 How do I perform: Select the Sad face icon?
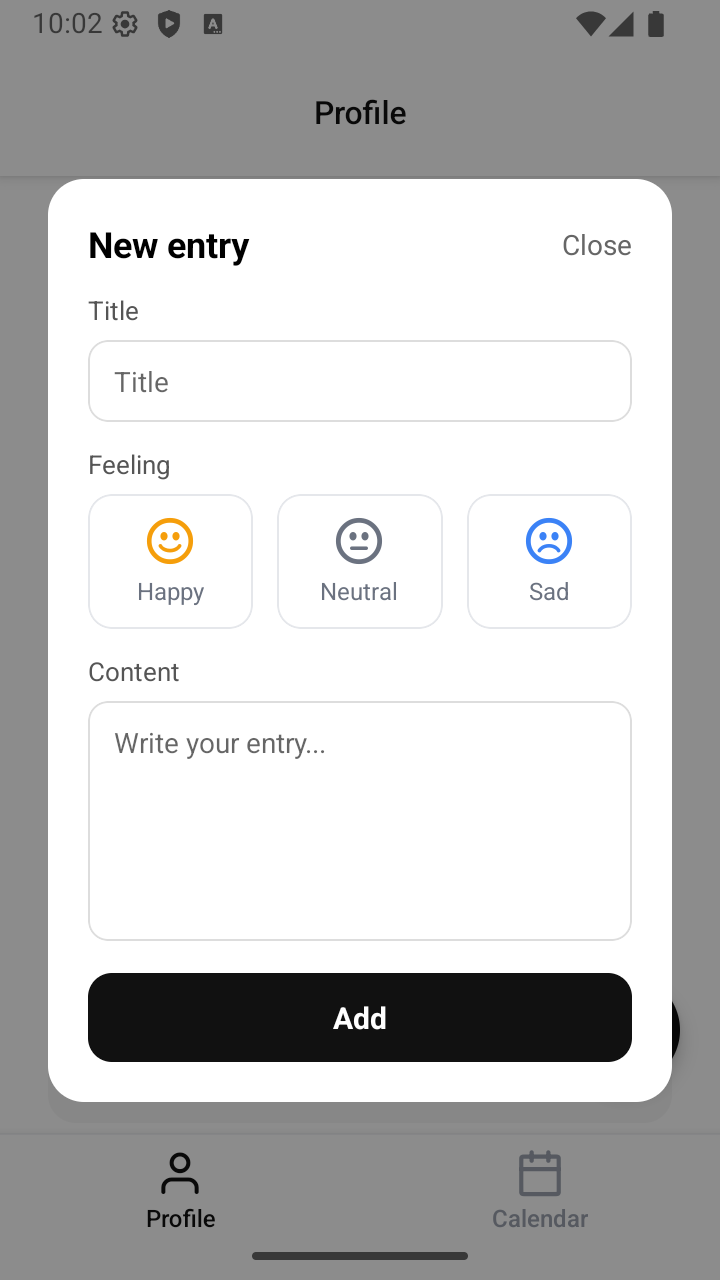pyautogui.click(x=549, y=540)
